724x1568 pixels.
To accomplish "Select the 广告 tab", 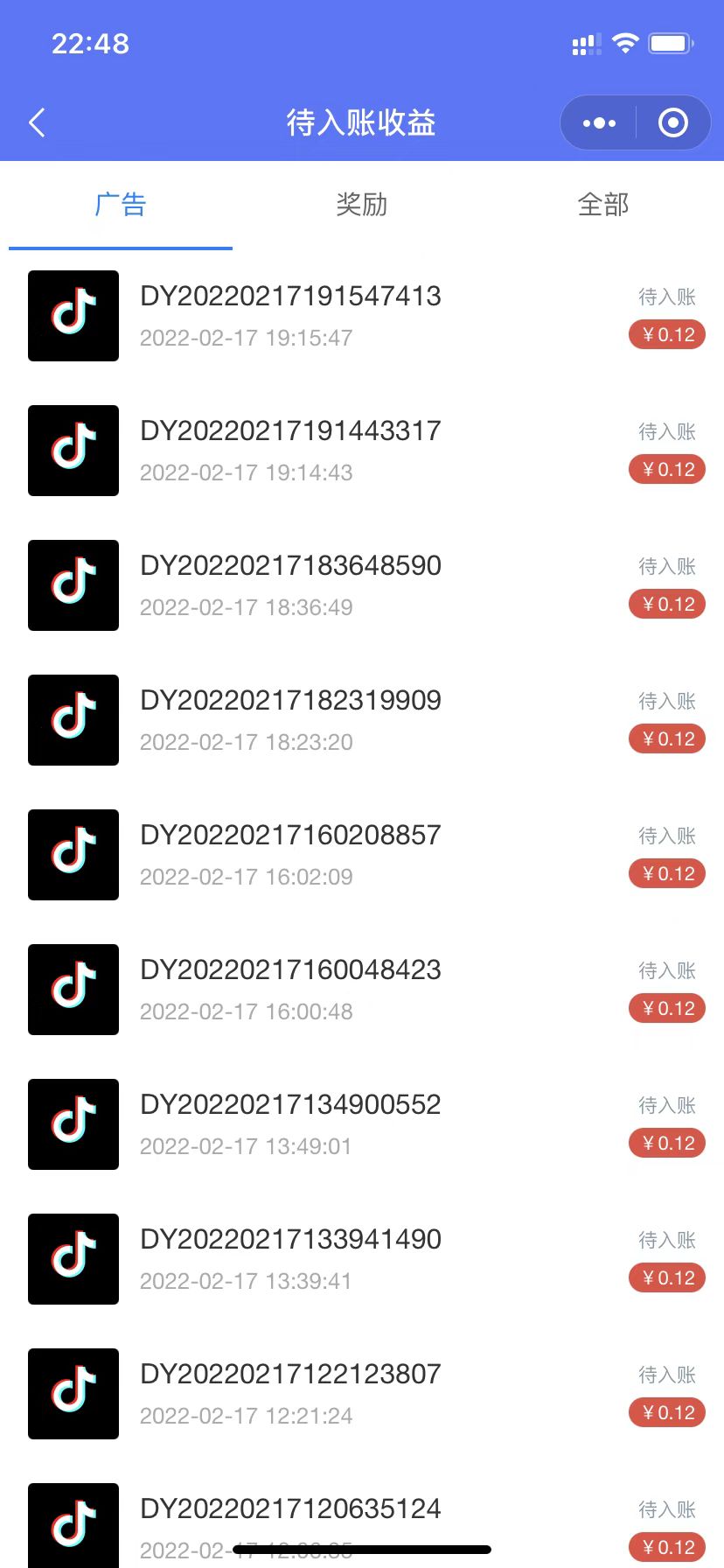I will point(121,205).
